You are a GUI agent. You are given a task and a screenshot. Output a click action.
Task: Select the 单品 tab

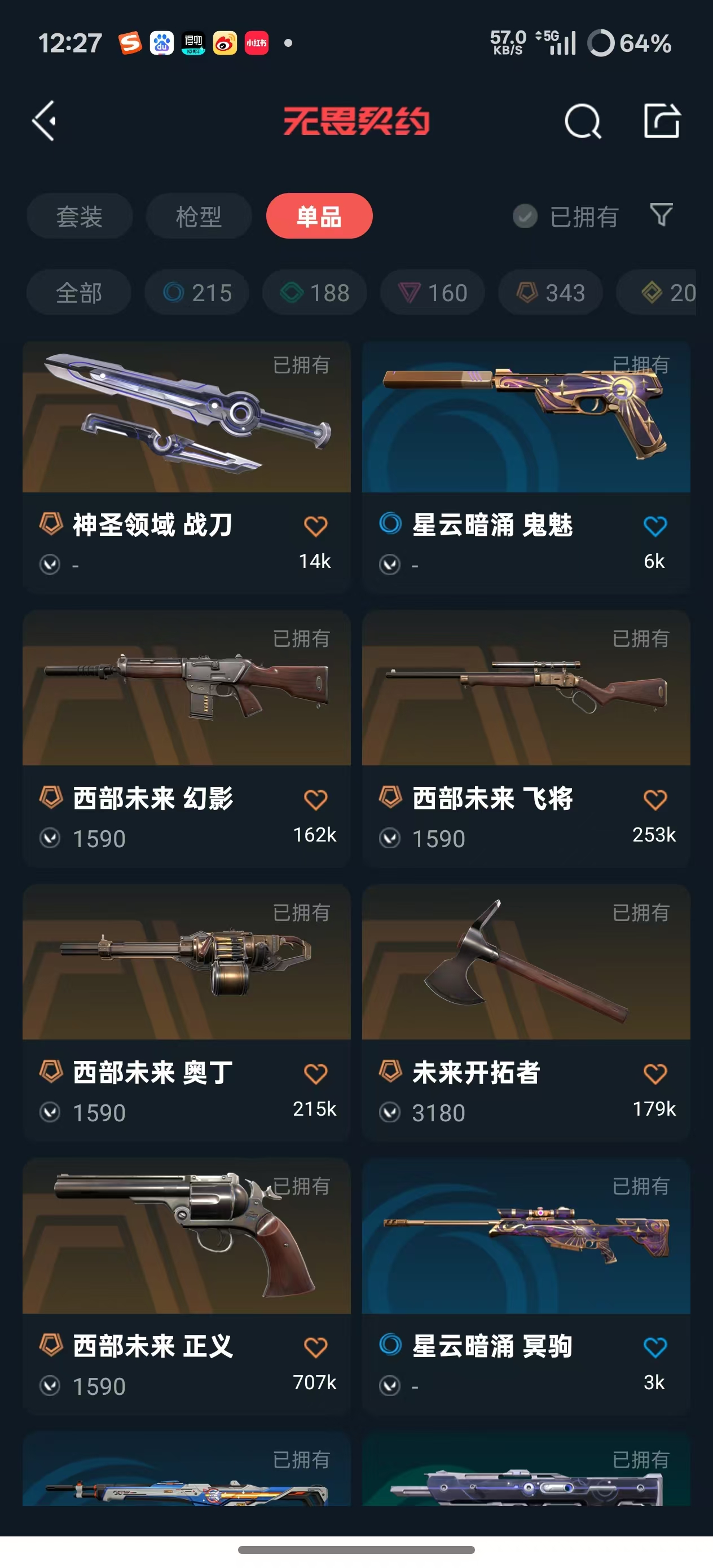click(319, 216)
